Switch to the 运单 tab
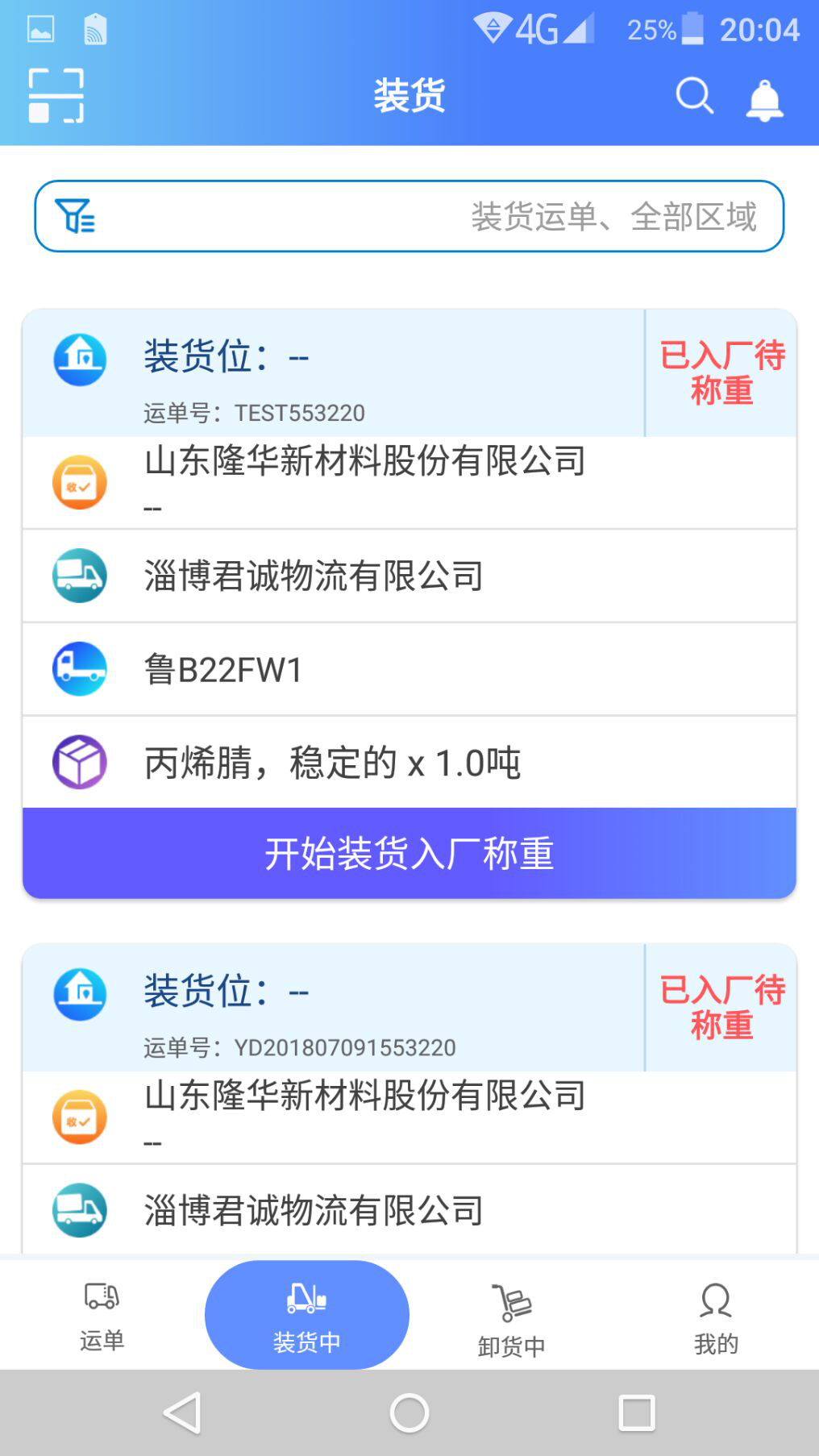The image size is (819, 1456). (102, 1315)
